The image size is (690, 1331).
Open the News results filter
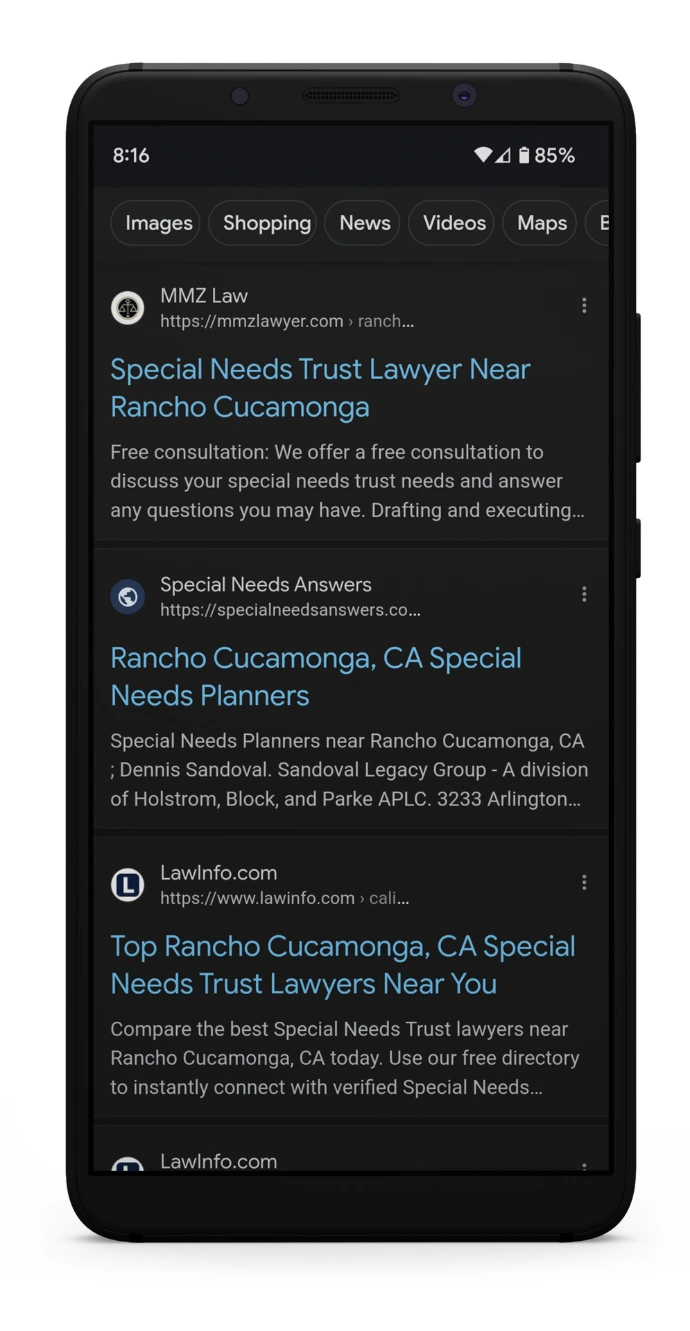364,223
